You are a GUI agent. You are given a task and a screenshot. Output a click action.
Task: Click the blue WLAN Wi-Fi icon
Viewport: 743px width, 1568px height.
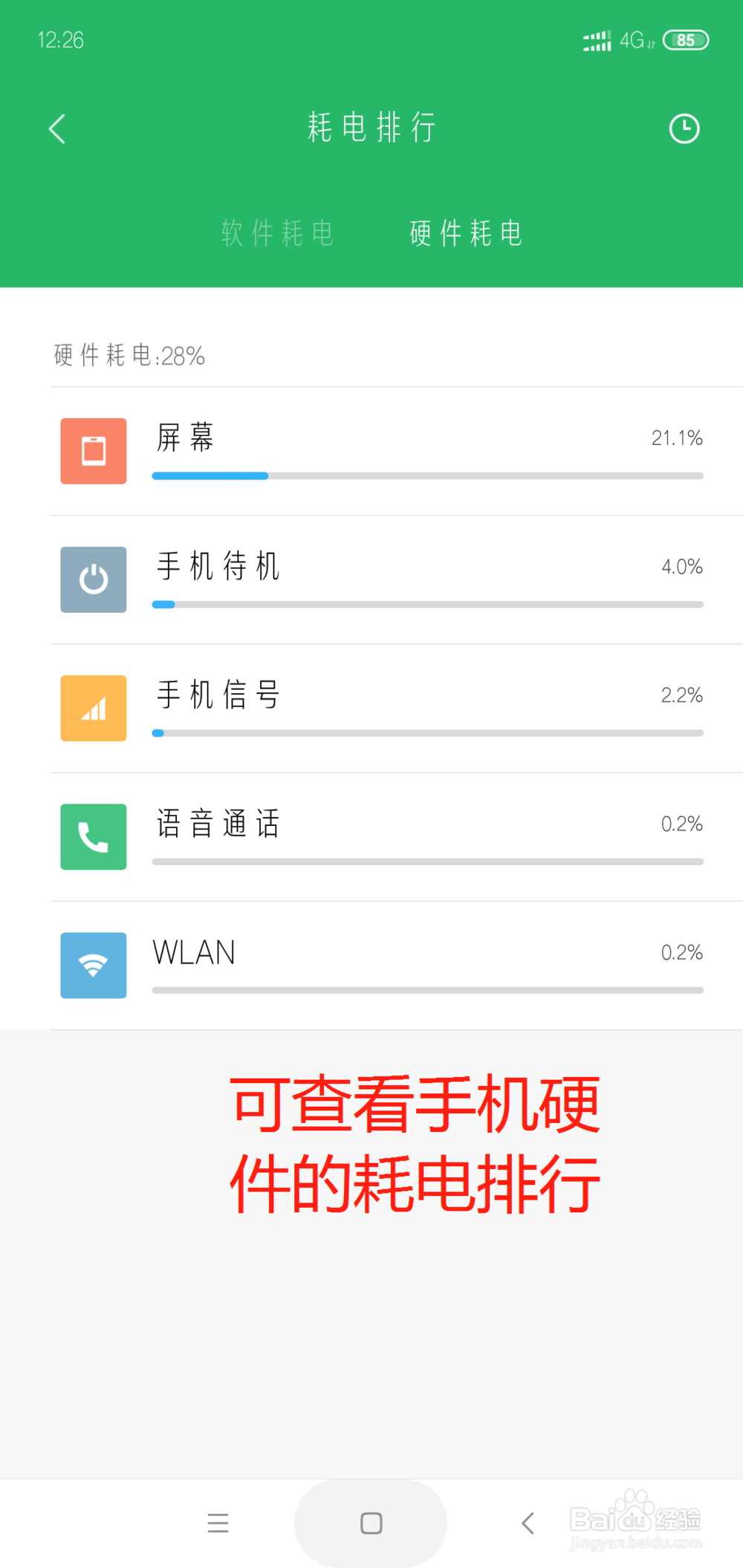click(93, 965)
